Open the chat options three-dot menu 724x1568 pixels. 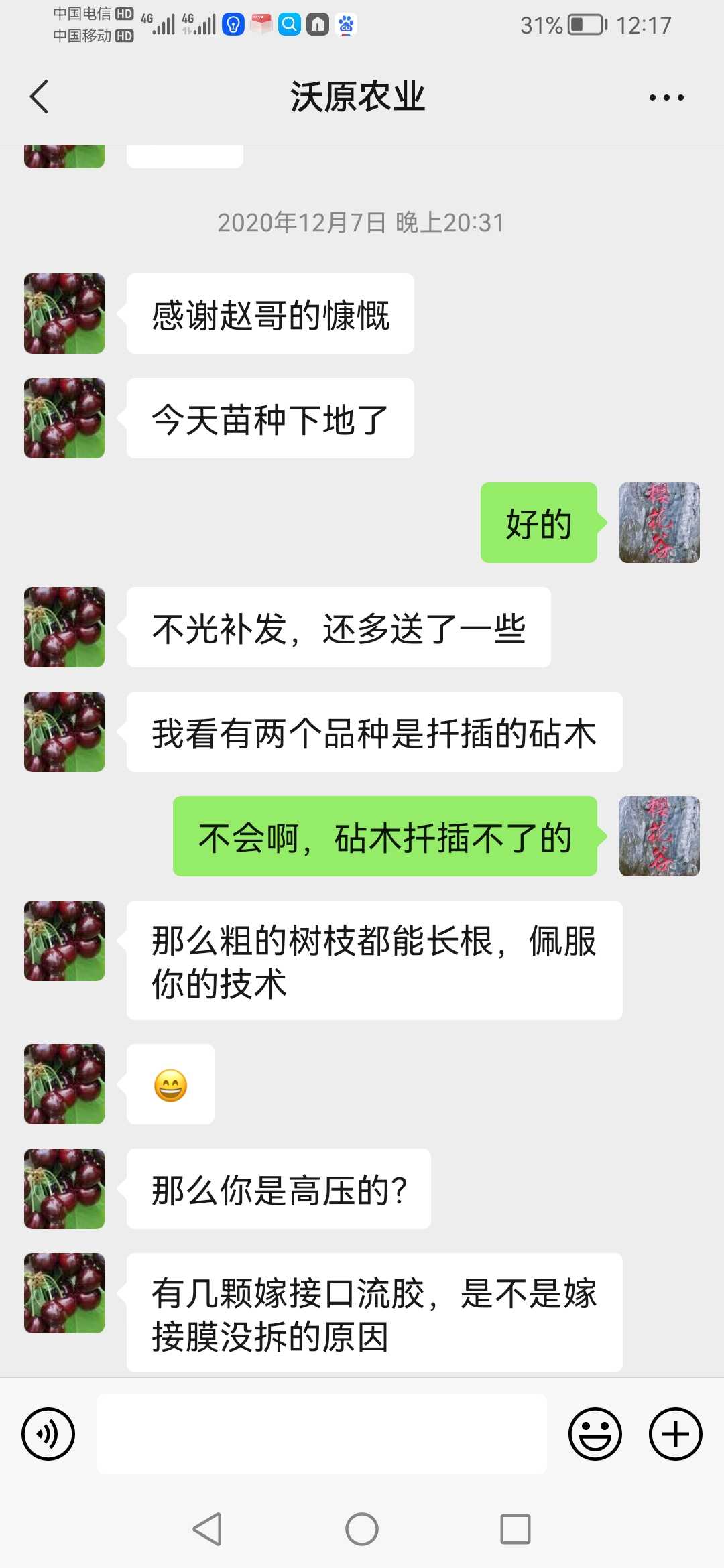[x=666, y=98]
